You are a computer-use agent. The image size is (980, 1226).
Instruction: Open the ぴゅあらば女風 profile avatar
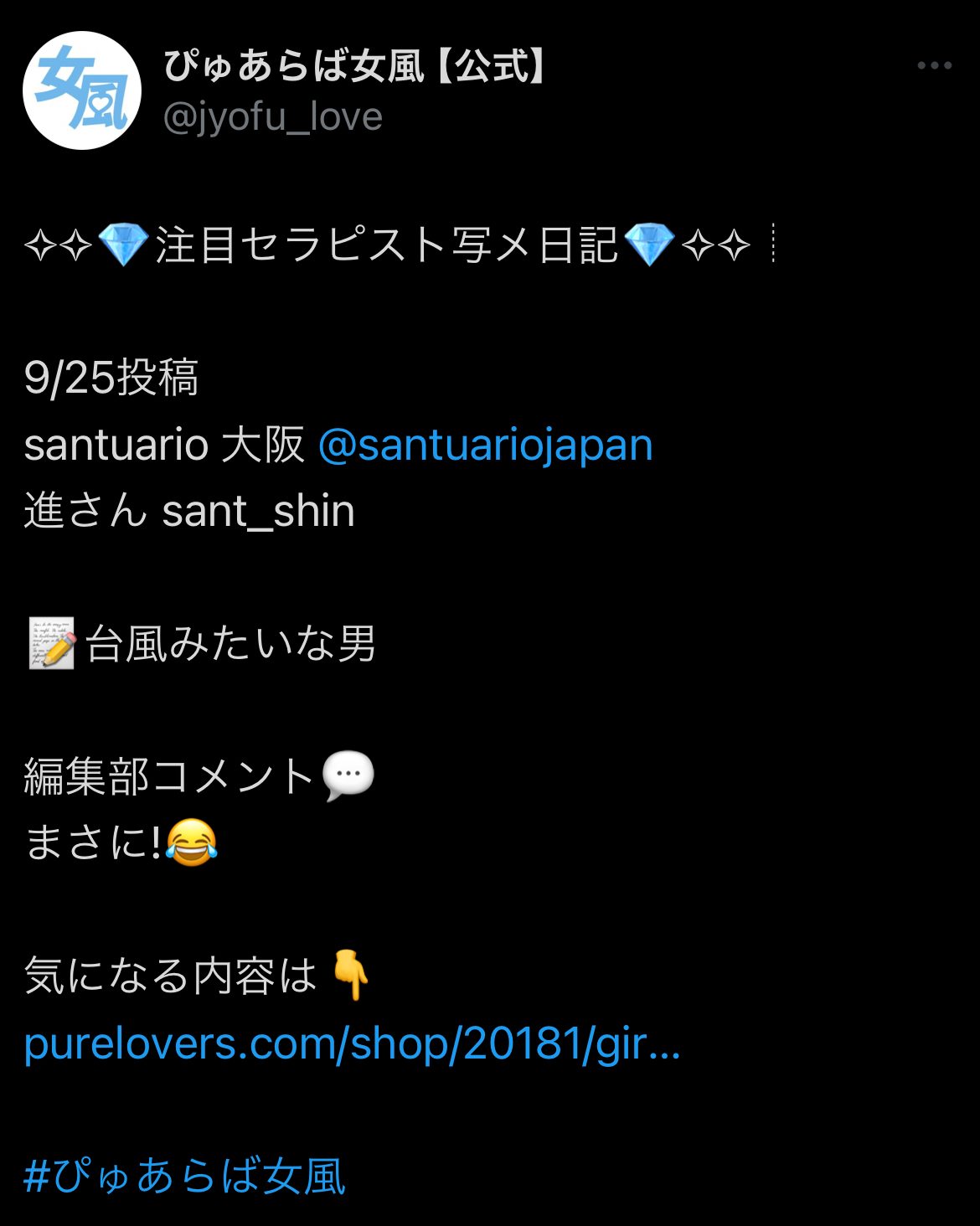(82, 90)
